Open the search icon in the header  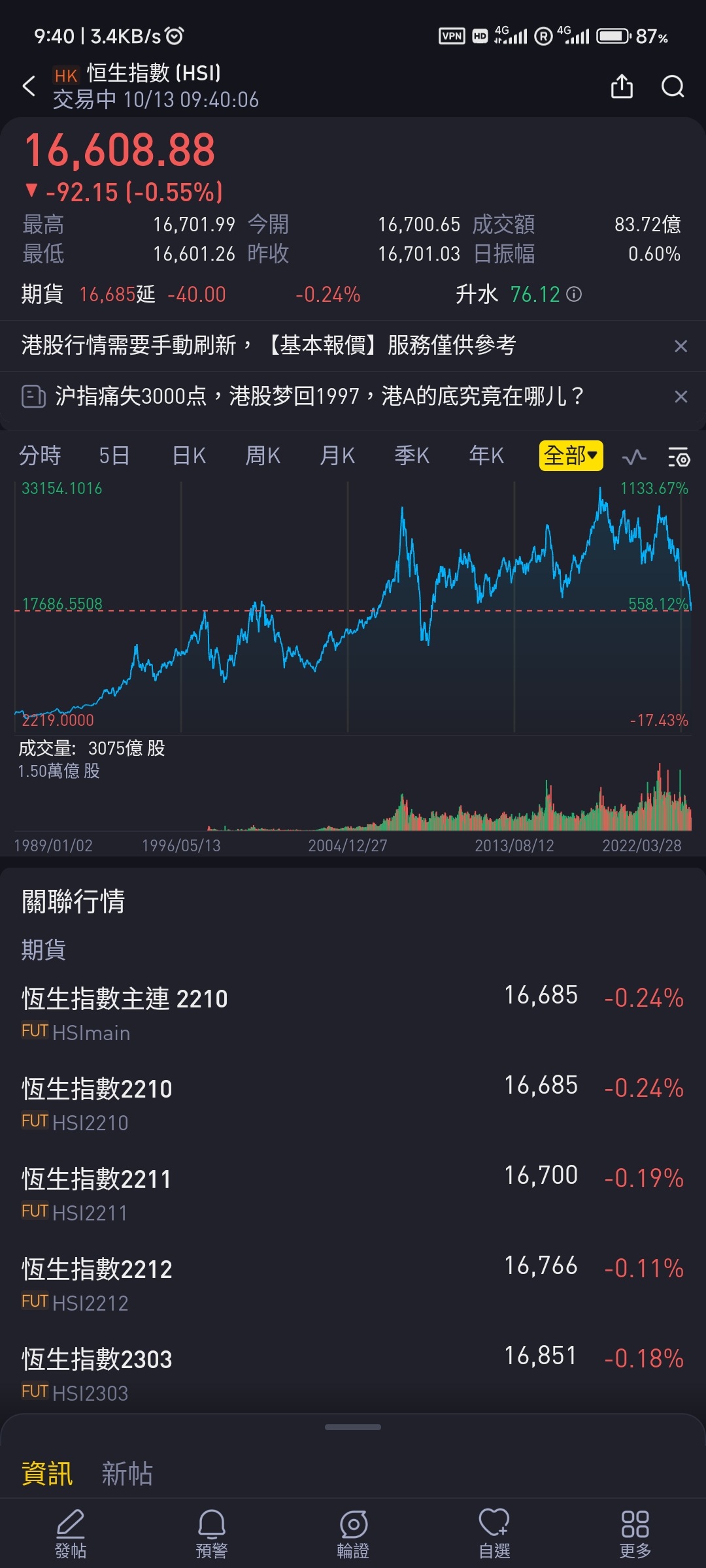[672, 86]
